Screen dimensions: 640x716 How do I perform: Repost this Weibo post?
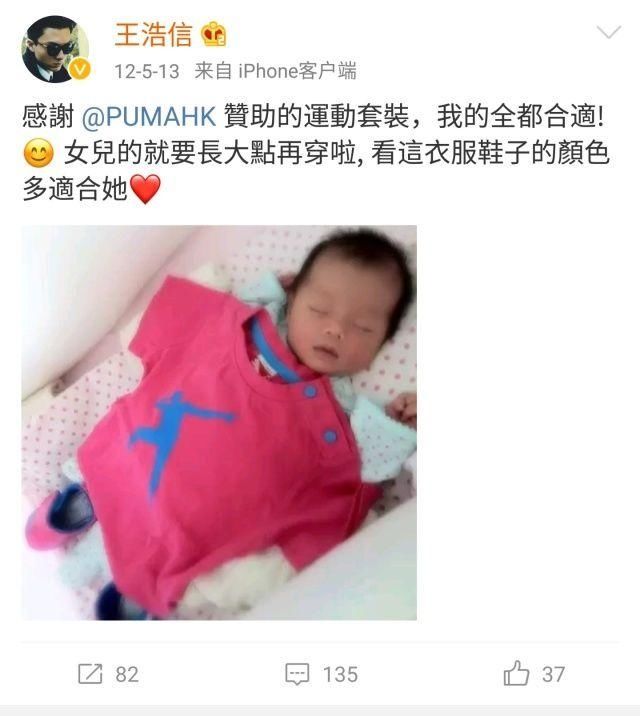(108, 674)
